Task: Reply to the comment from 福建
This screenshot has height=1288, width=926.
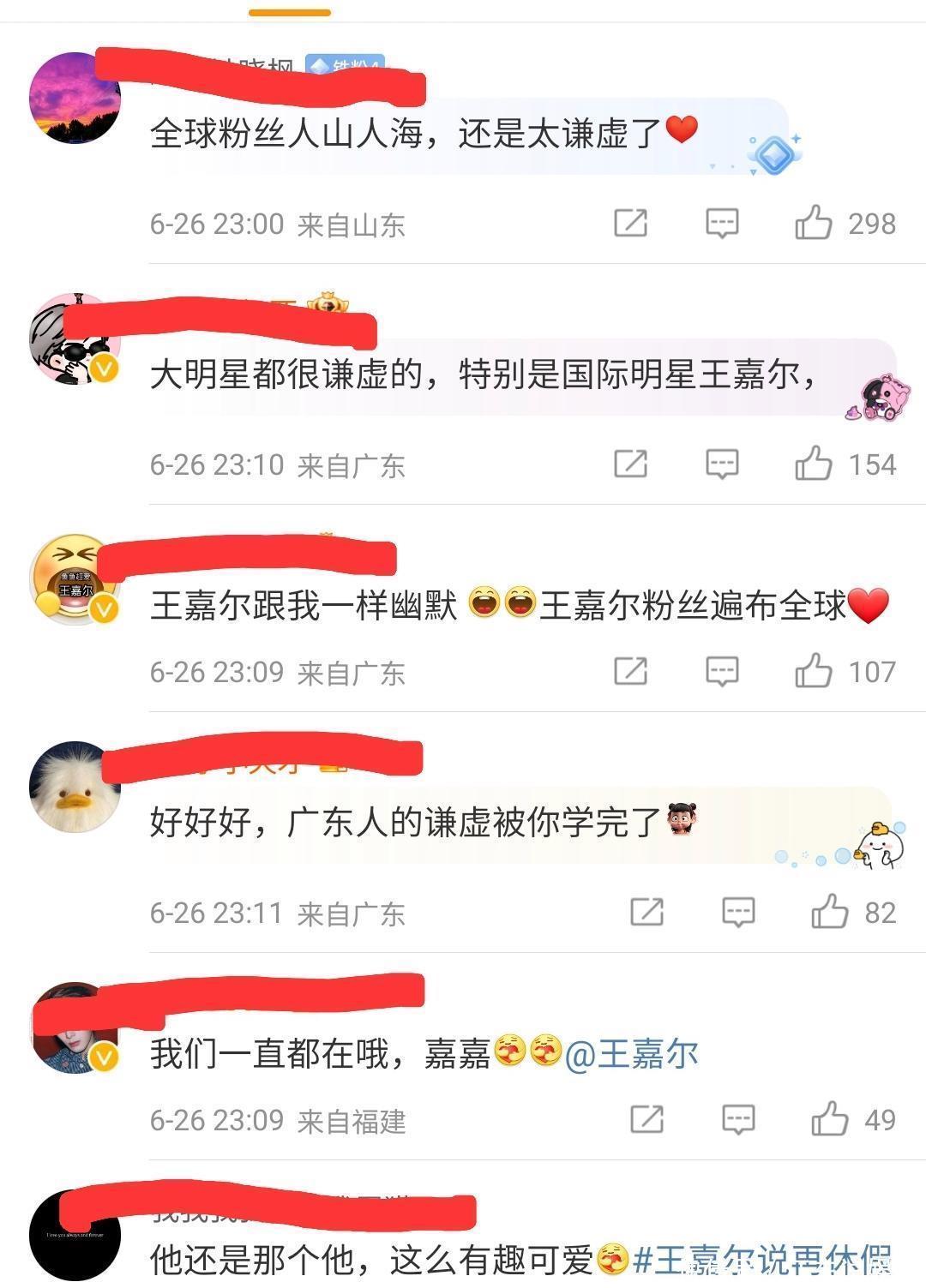Action: (x=738, y=1119)
